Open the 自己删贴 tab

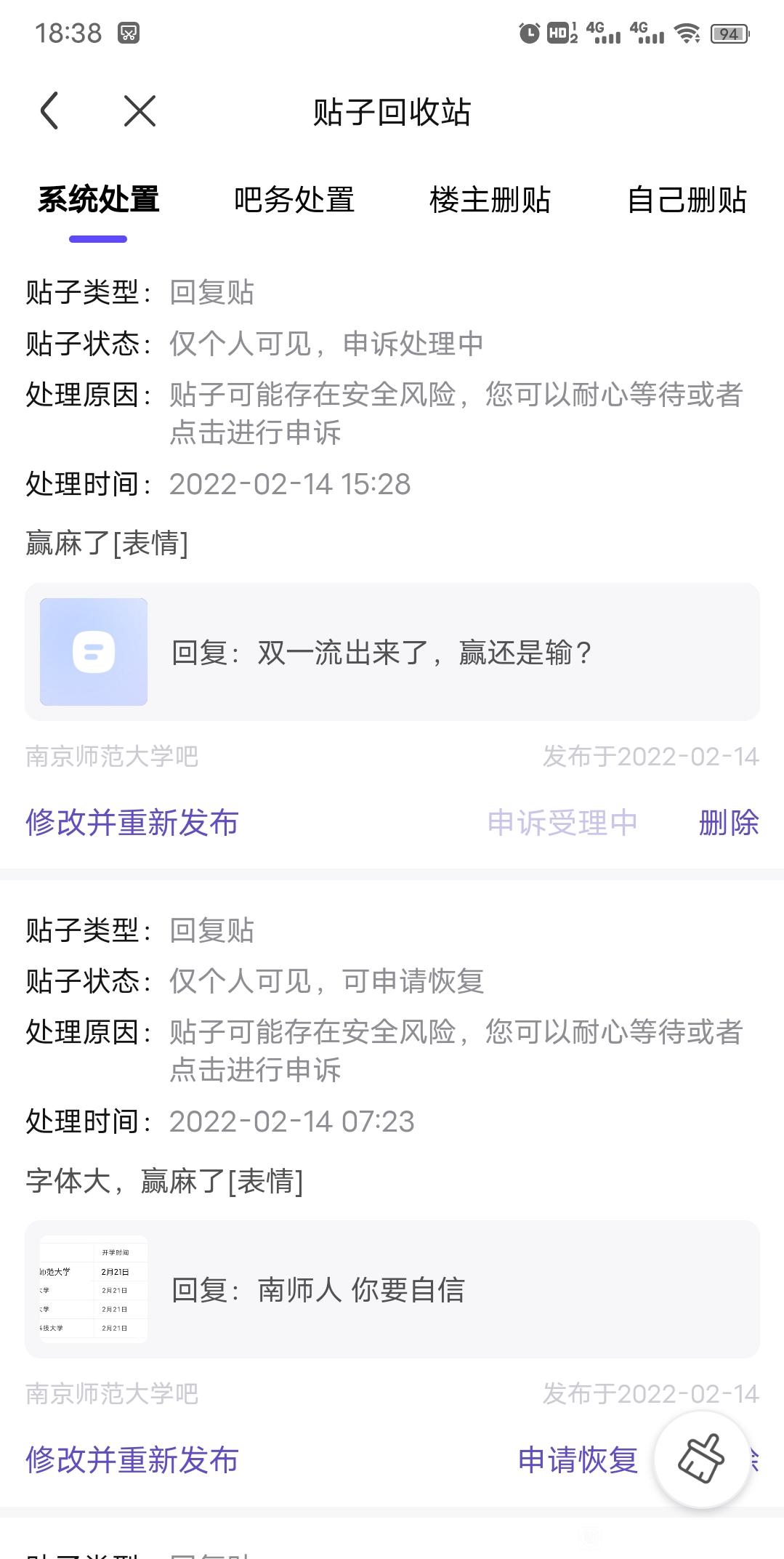pos(687,200)
